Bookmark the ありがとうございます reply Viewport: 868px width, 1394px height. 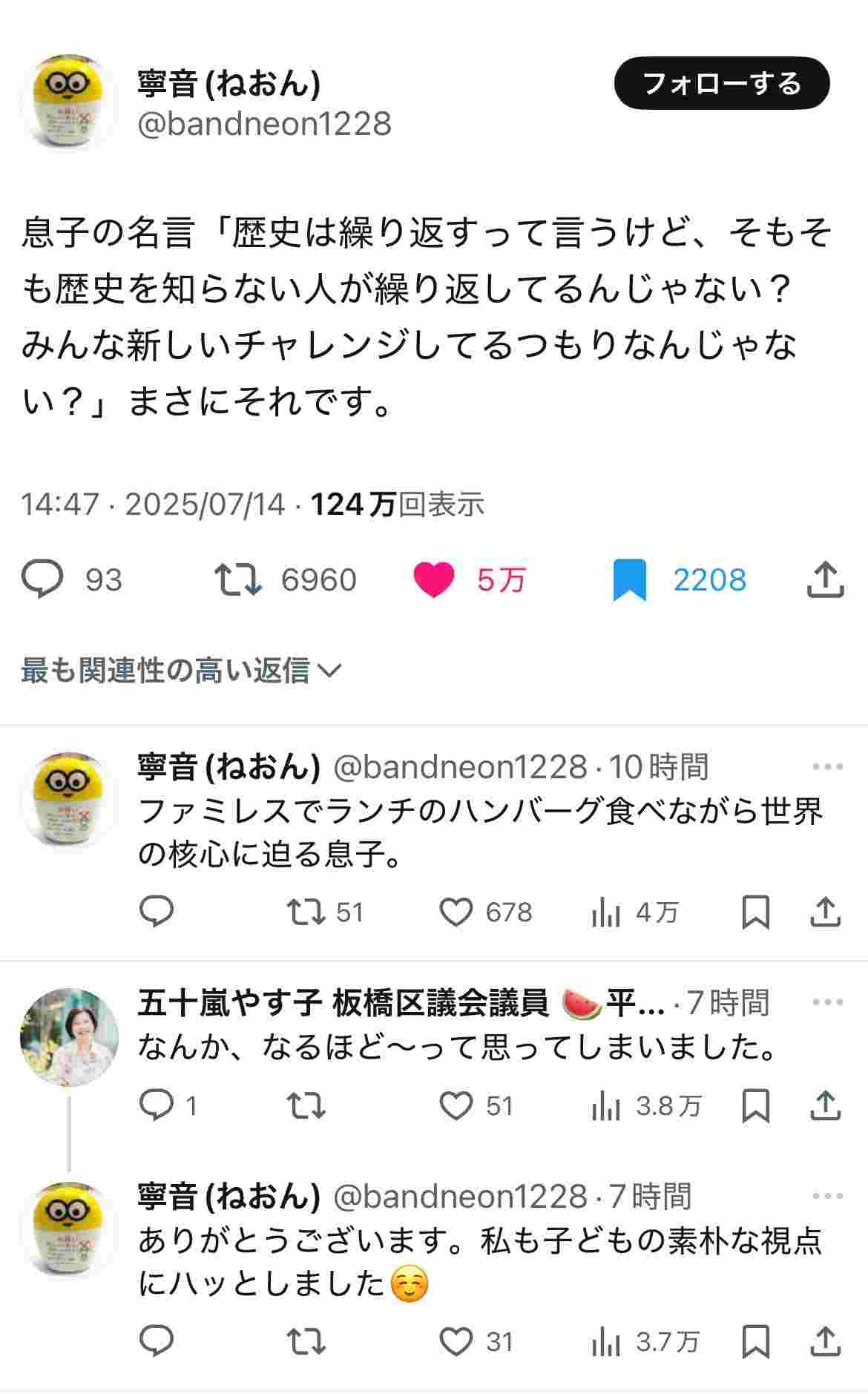coord(755,1341)
